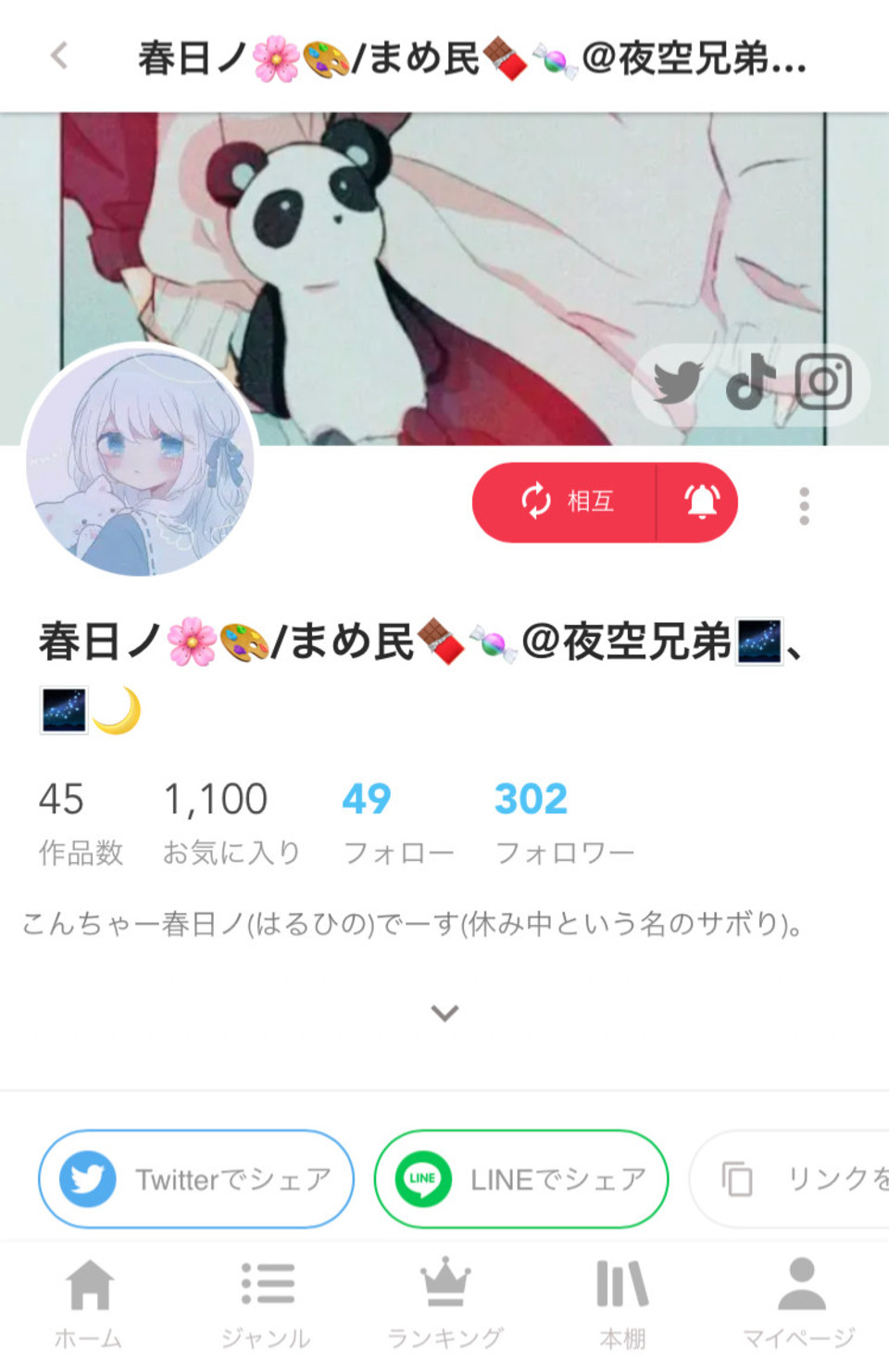
Task: View the profile avatar image
Action: click(x=141, y=461)
